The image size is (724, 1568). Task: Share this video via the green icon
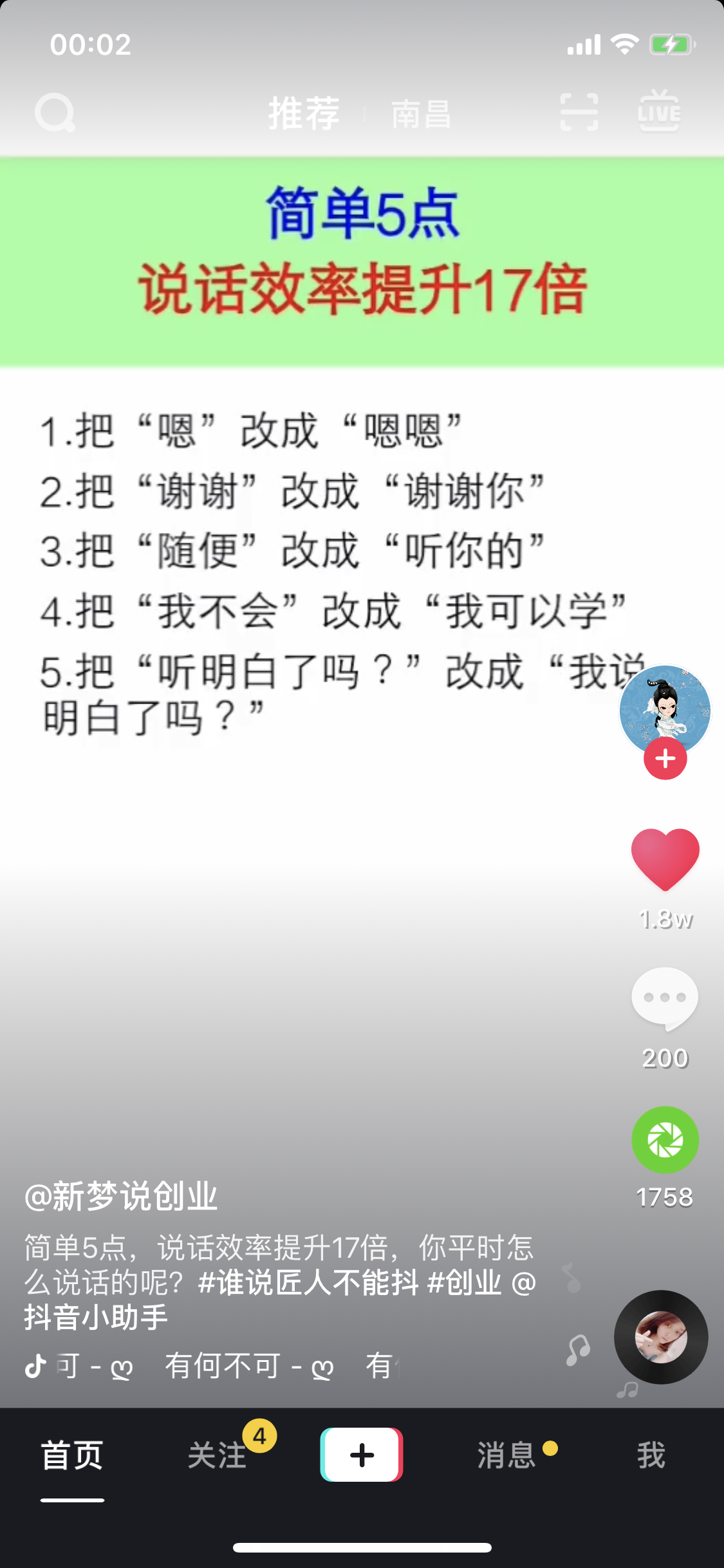[665, 1140]
